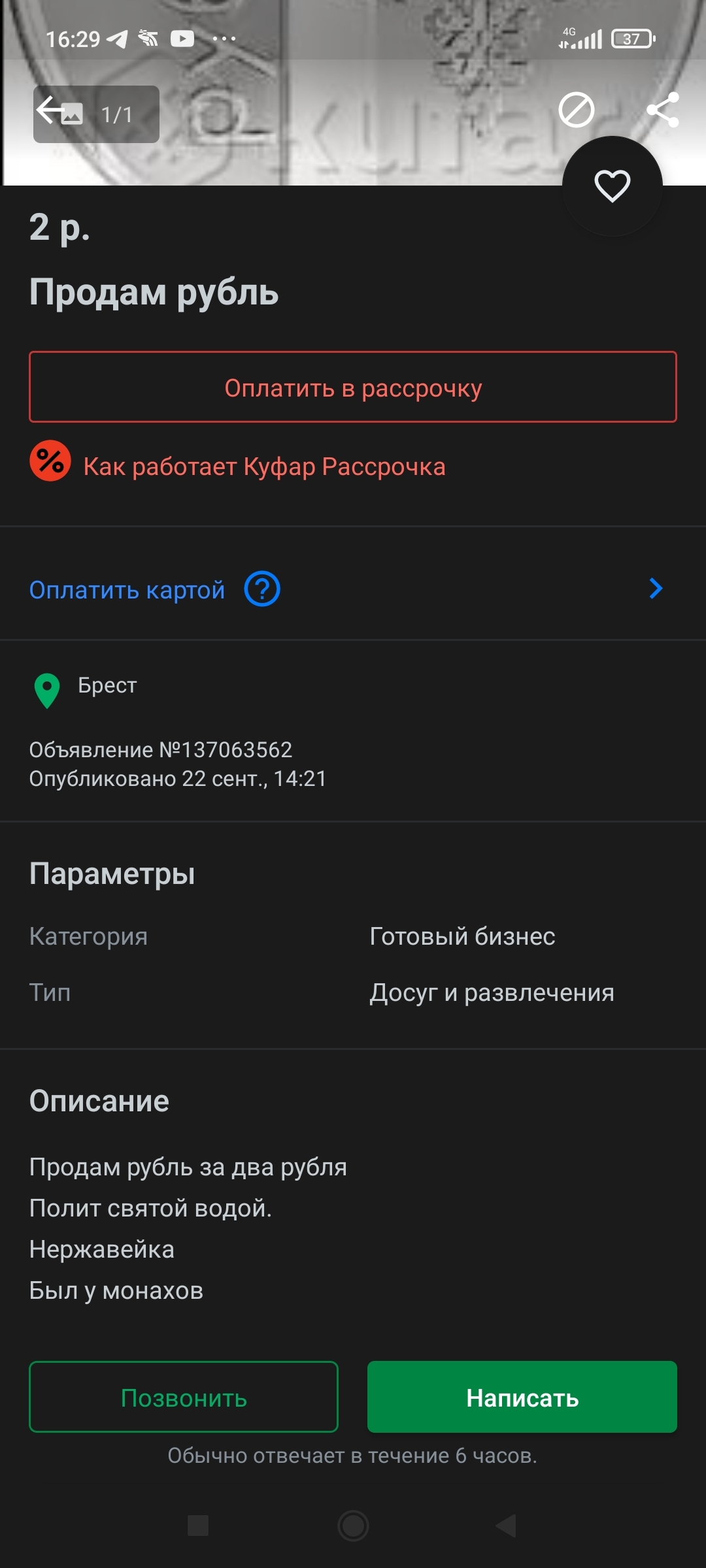Tap the question mark help icon
Screen dimensions: 706x1568
tap(262, 589)
